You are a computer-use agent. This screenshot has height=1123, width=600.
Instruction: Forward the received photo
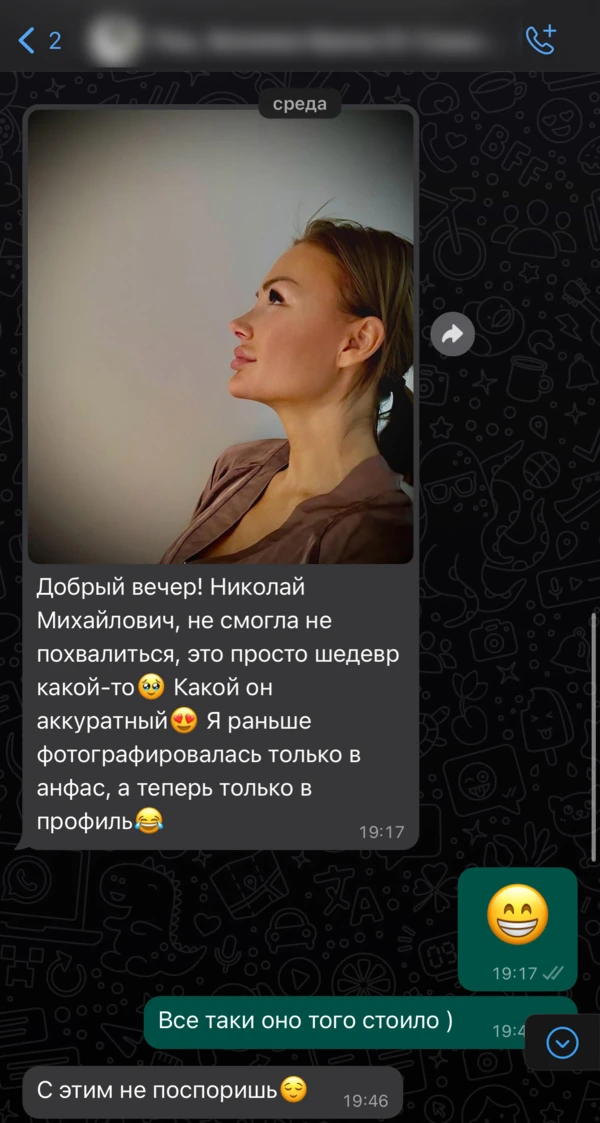(452, 336)
